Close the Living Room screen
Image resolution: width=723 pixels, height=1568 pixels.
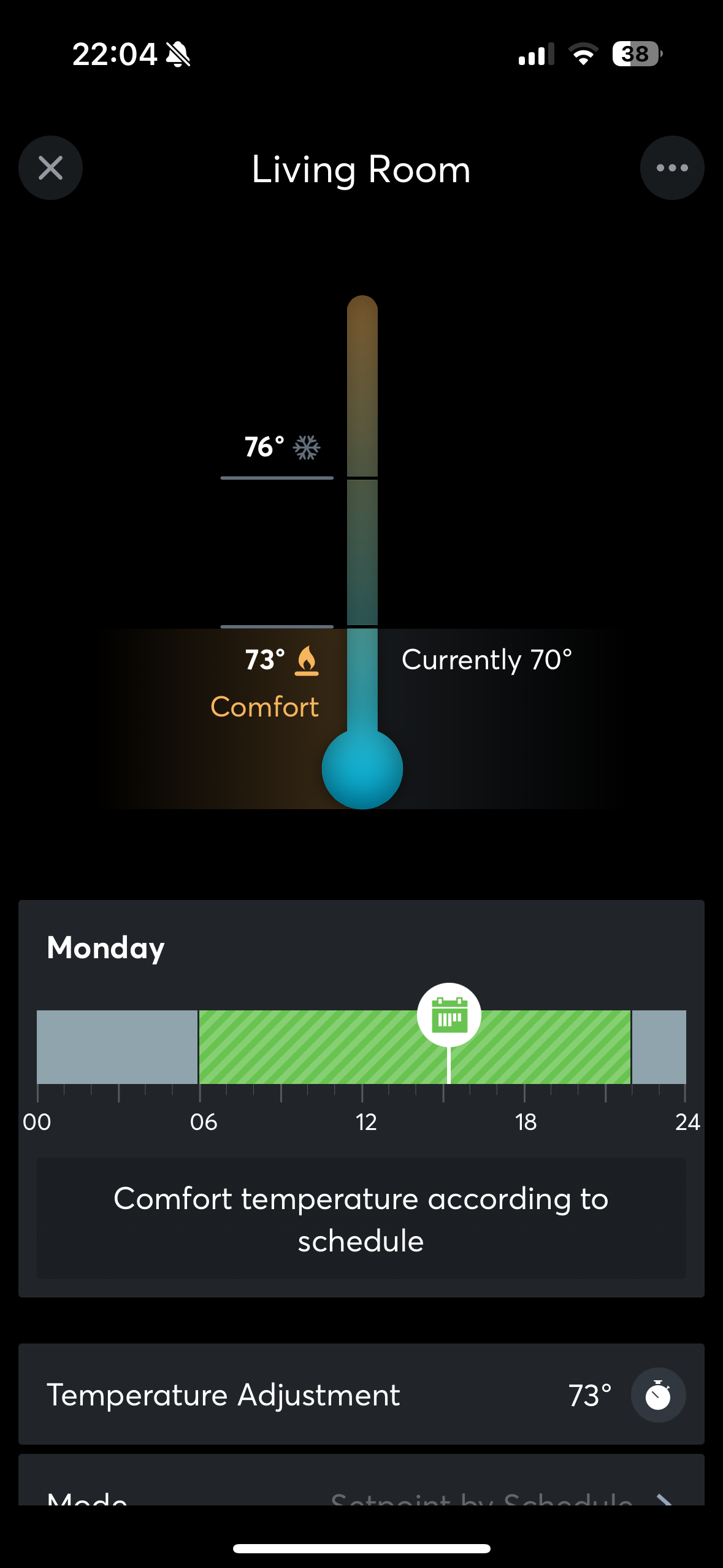[x=50, y=168]
